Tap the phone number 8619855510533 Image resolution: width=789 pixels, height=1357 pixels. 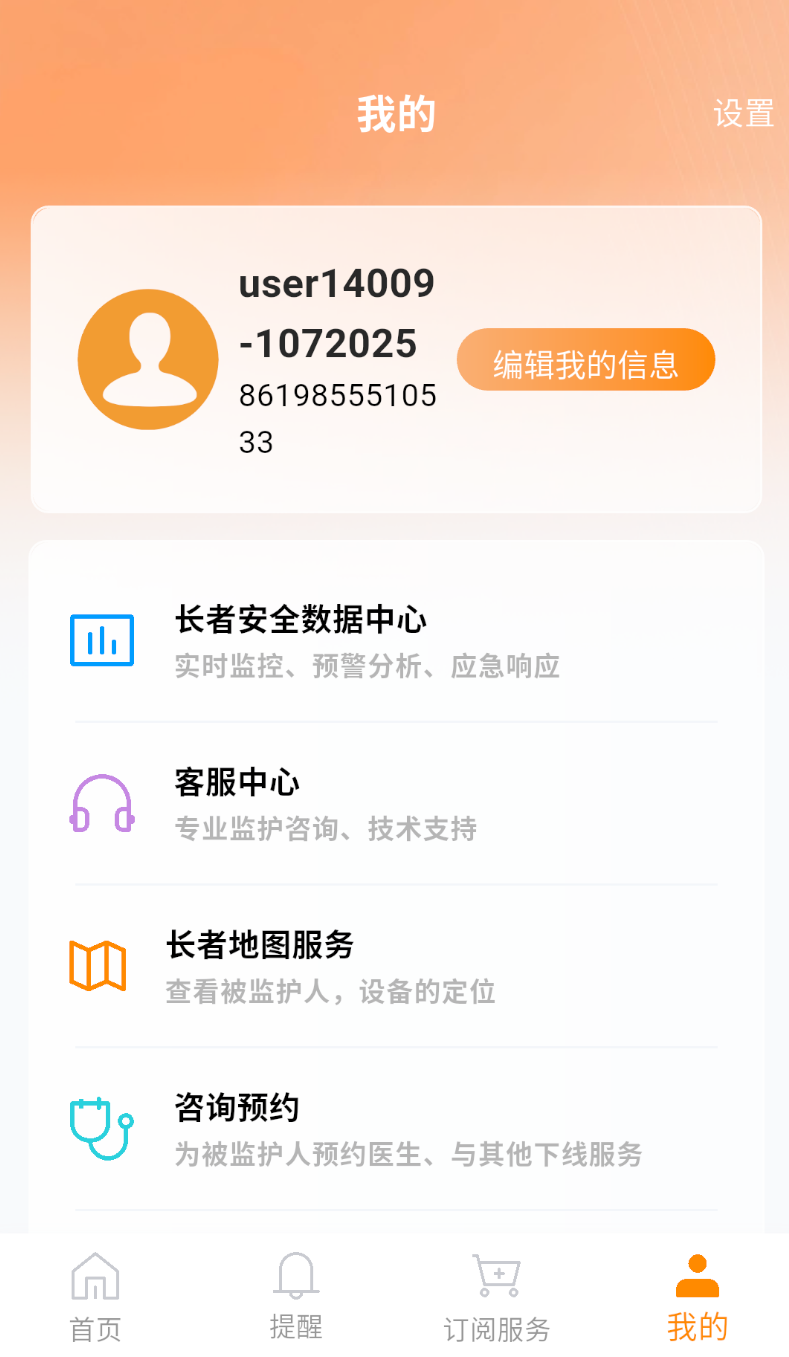point(337,418)
